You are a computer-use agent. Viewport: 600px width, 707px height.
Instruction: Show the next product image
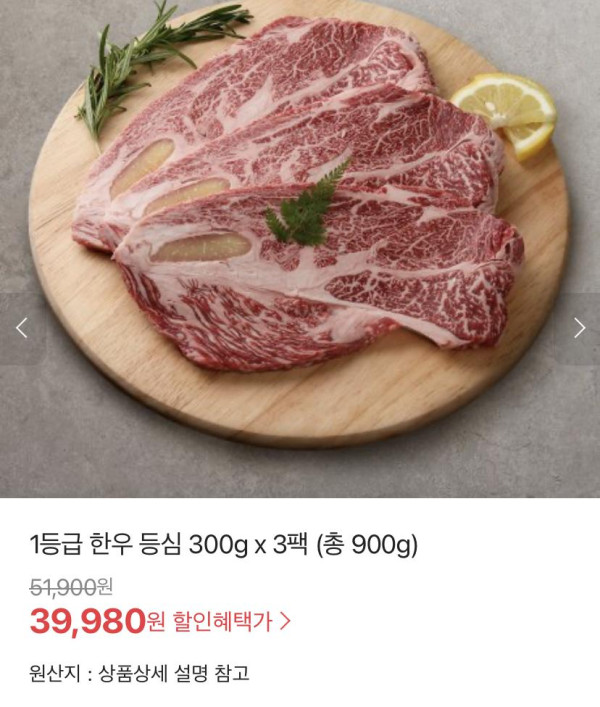579,327
